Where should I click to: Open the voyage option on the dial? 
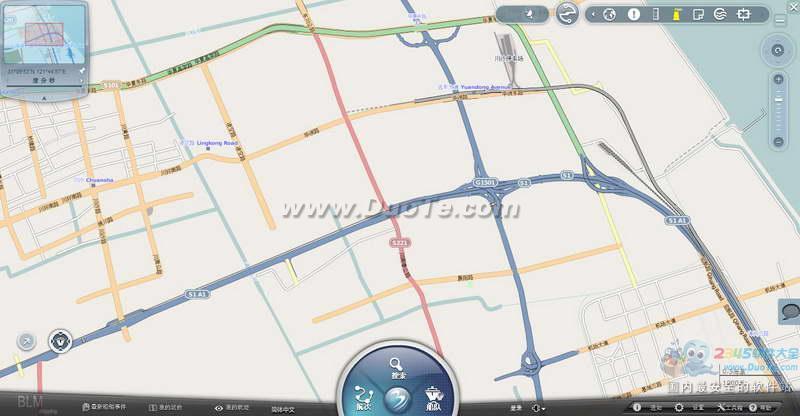coord(363,397)
